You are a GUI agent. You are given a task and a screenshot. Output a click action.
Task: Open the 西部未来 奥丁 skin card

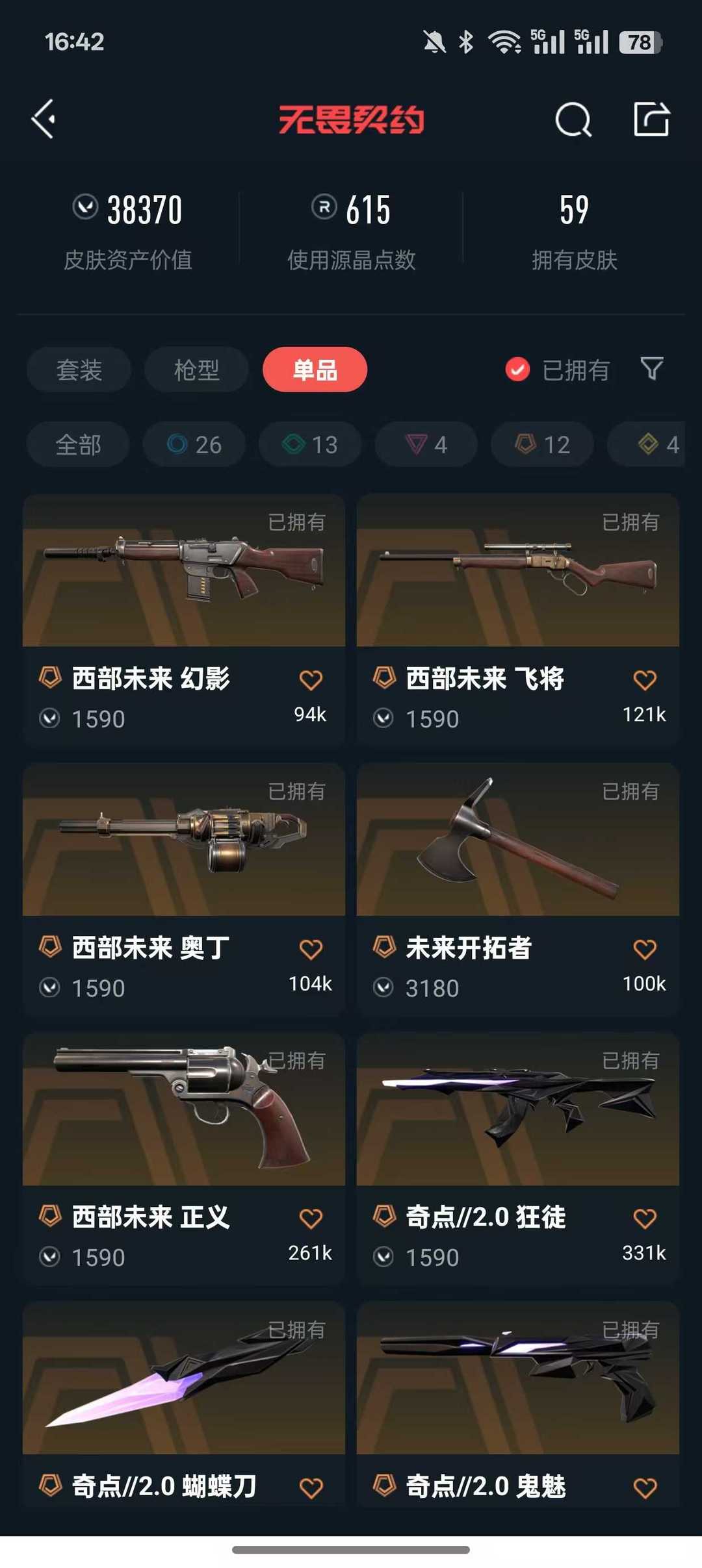click(184, 889)
